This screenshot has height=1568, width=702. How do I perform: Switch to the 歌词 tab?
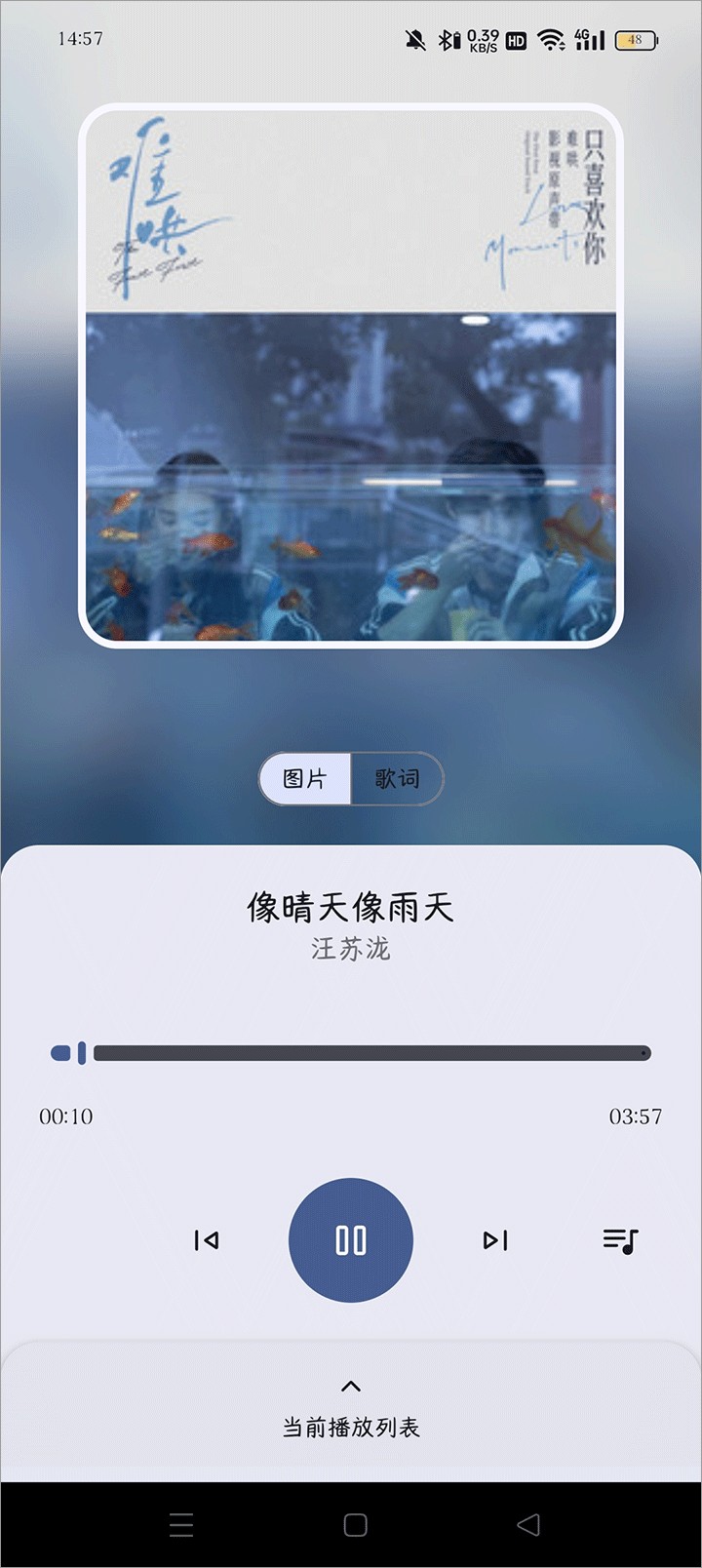coord(397,778)
